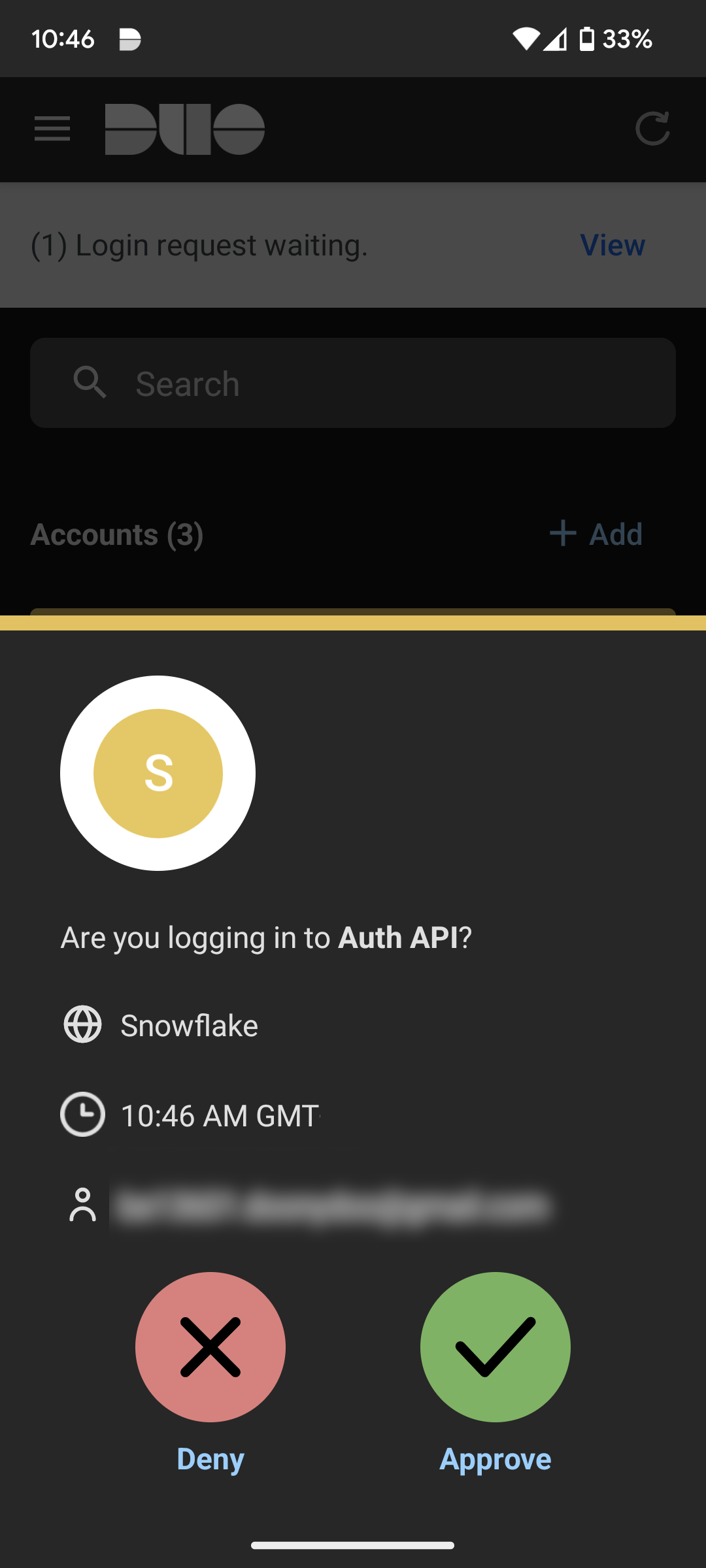Tap the clock icon beside the timestamp
Viewport: 706px width, 1568px height.
pos(82,1115)
